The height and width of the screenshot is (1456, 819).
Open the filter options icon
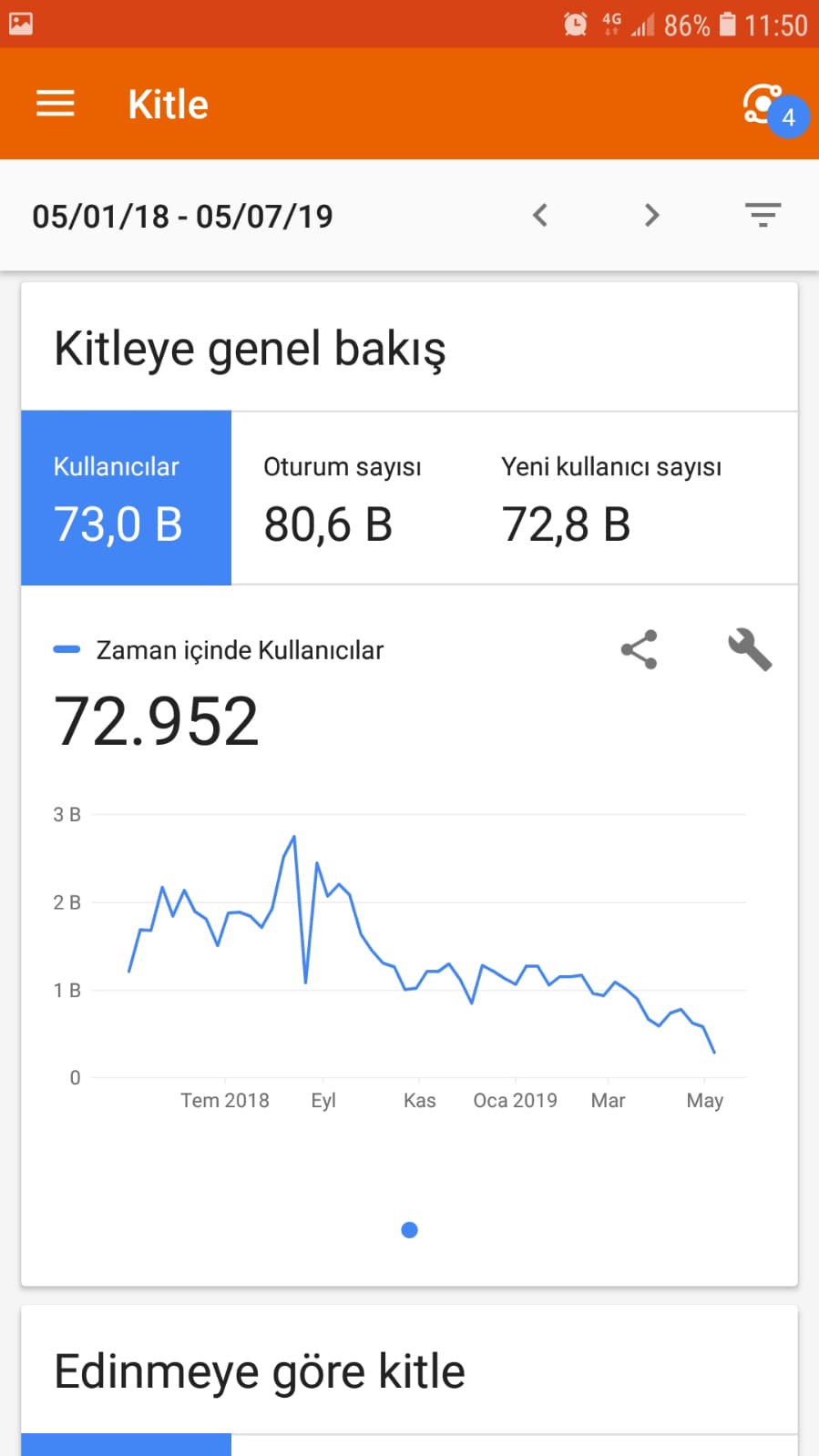click(763, 216)
